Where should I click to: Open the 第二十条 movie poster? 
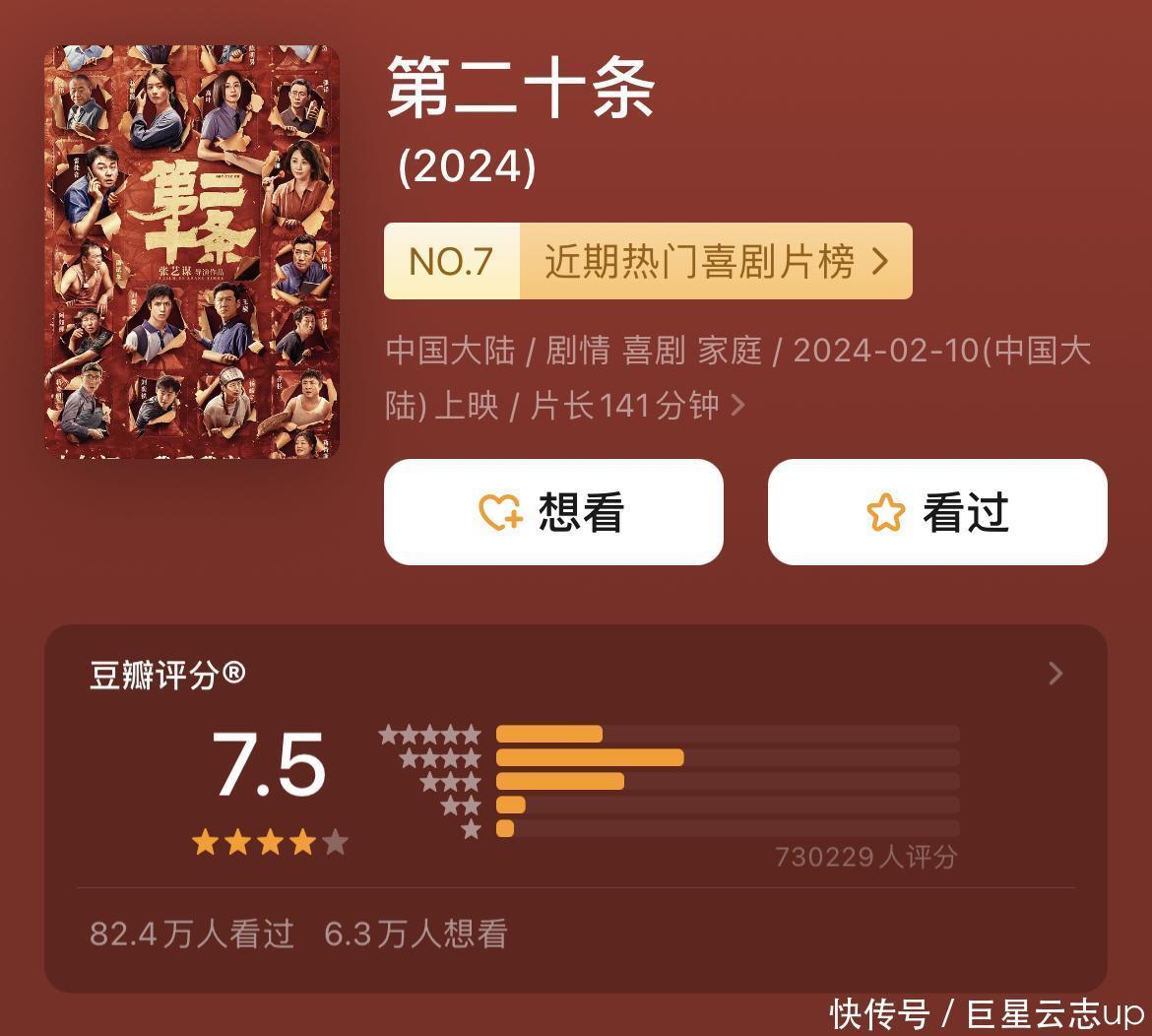click(192, 252)
